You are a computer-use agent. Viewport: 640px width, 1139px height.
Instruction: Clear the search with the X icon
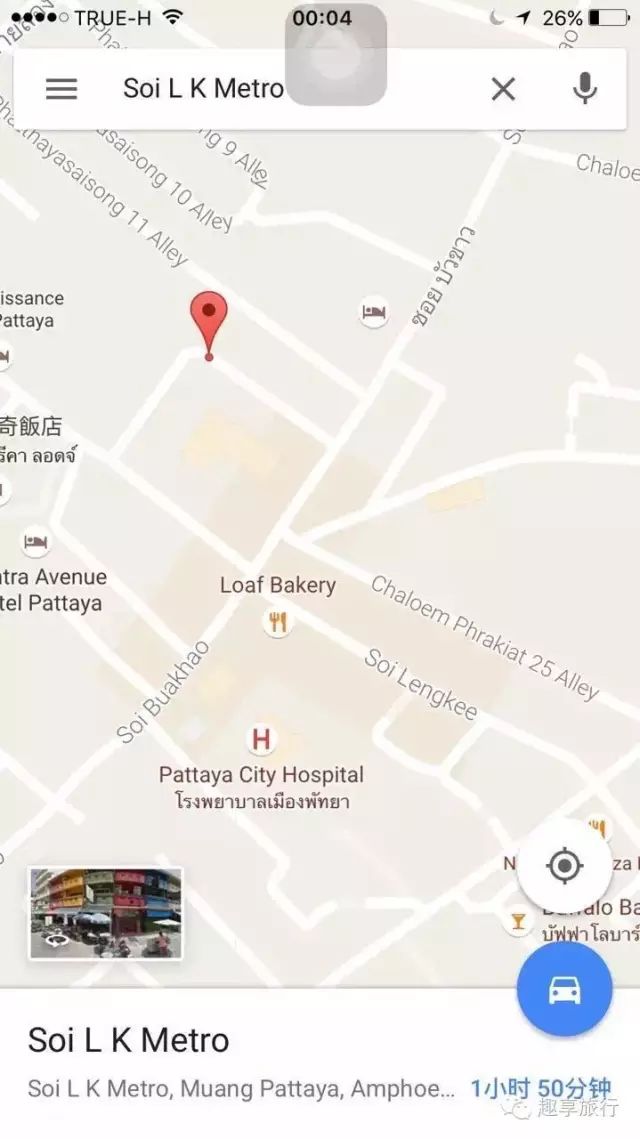tap(503, 89)
